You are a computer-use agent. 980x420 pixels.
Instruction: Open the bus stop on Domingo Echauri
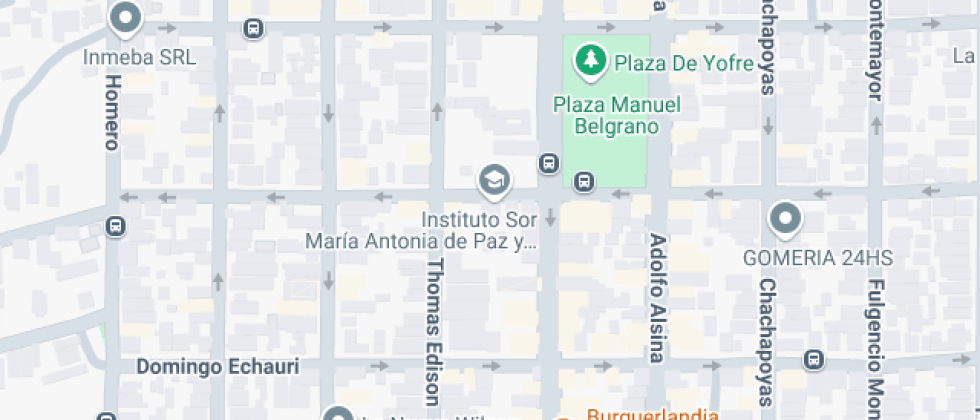pyautogui.click(x=815, y=360)
